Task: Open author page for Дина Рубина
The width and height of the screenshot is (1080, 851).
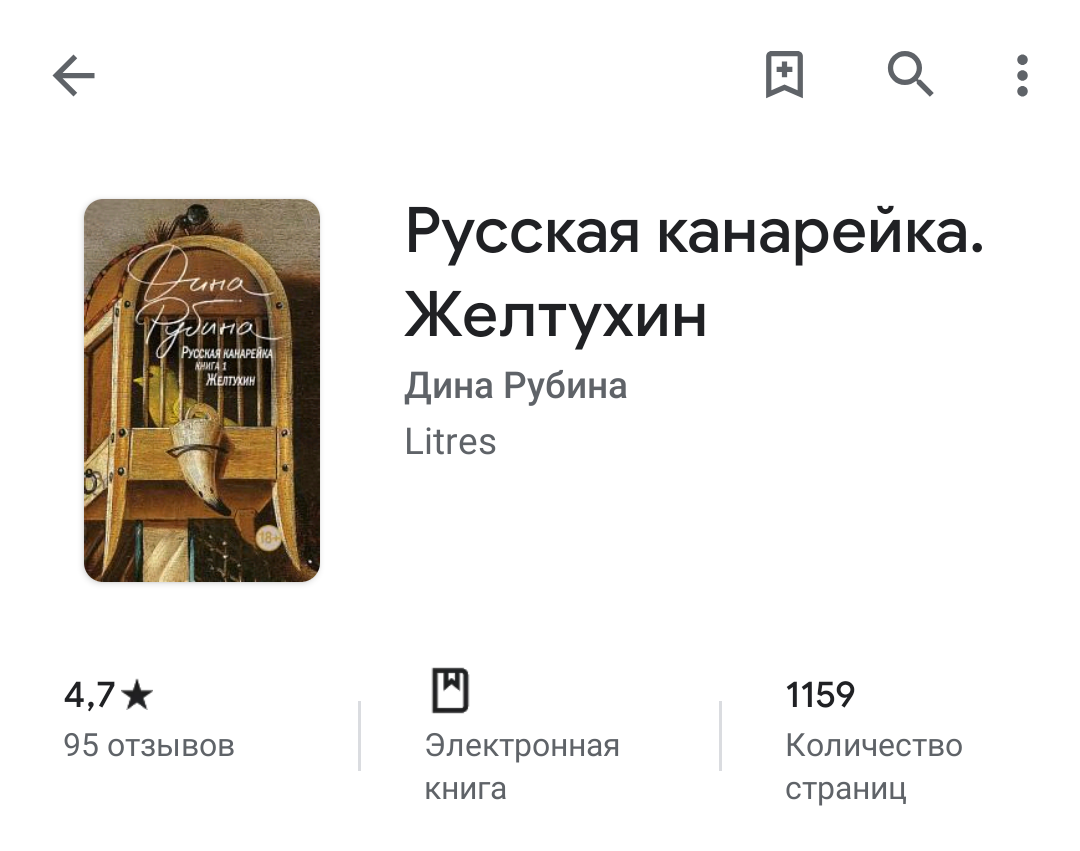Action: pos(515,386)
